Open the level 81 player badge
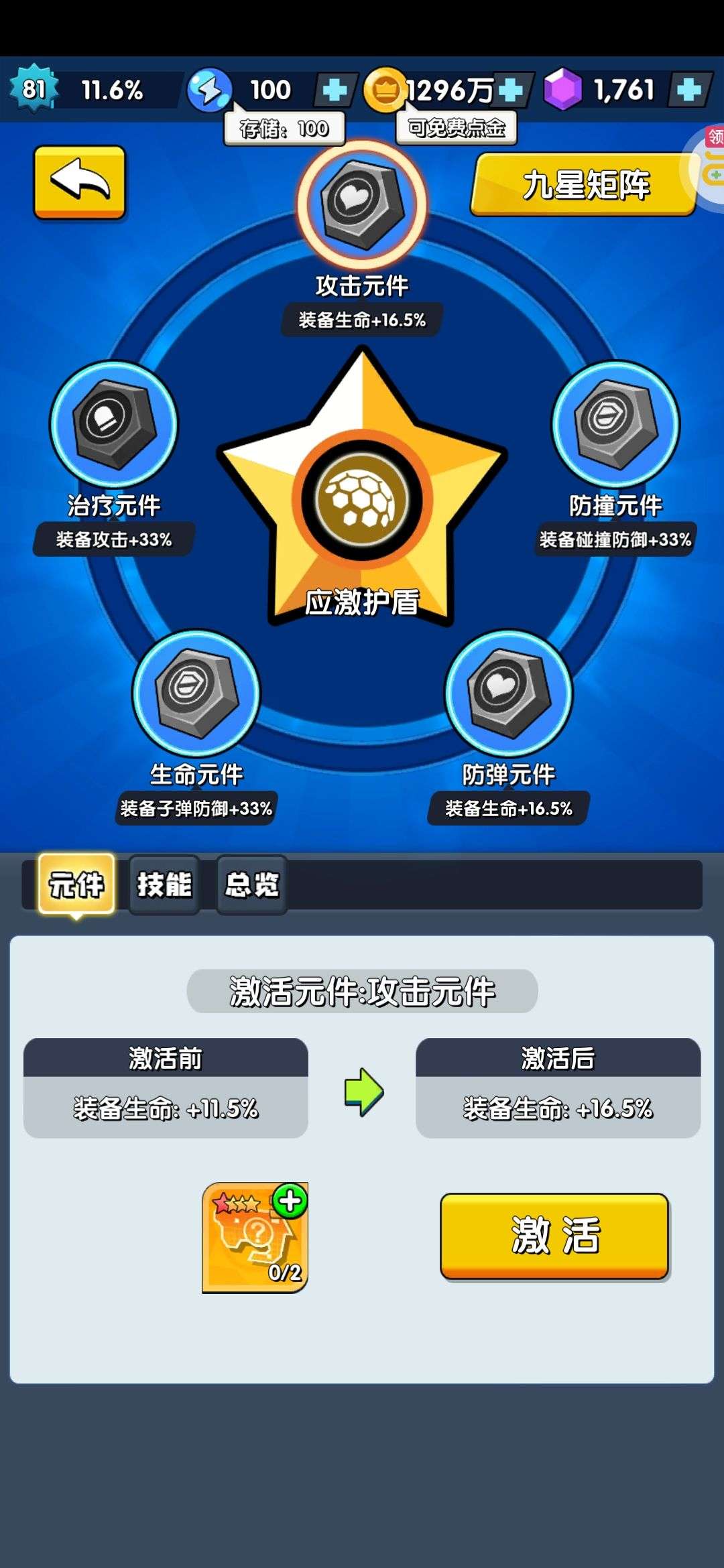Image resolution: width=724 pixels, height=1568 pixels. (34, 89)
